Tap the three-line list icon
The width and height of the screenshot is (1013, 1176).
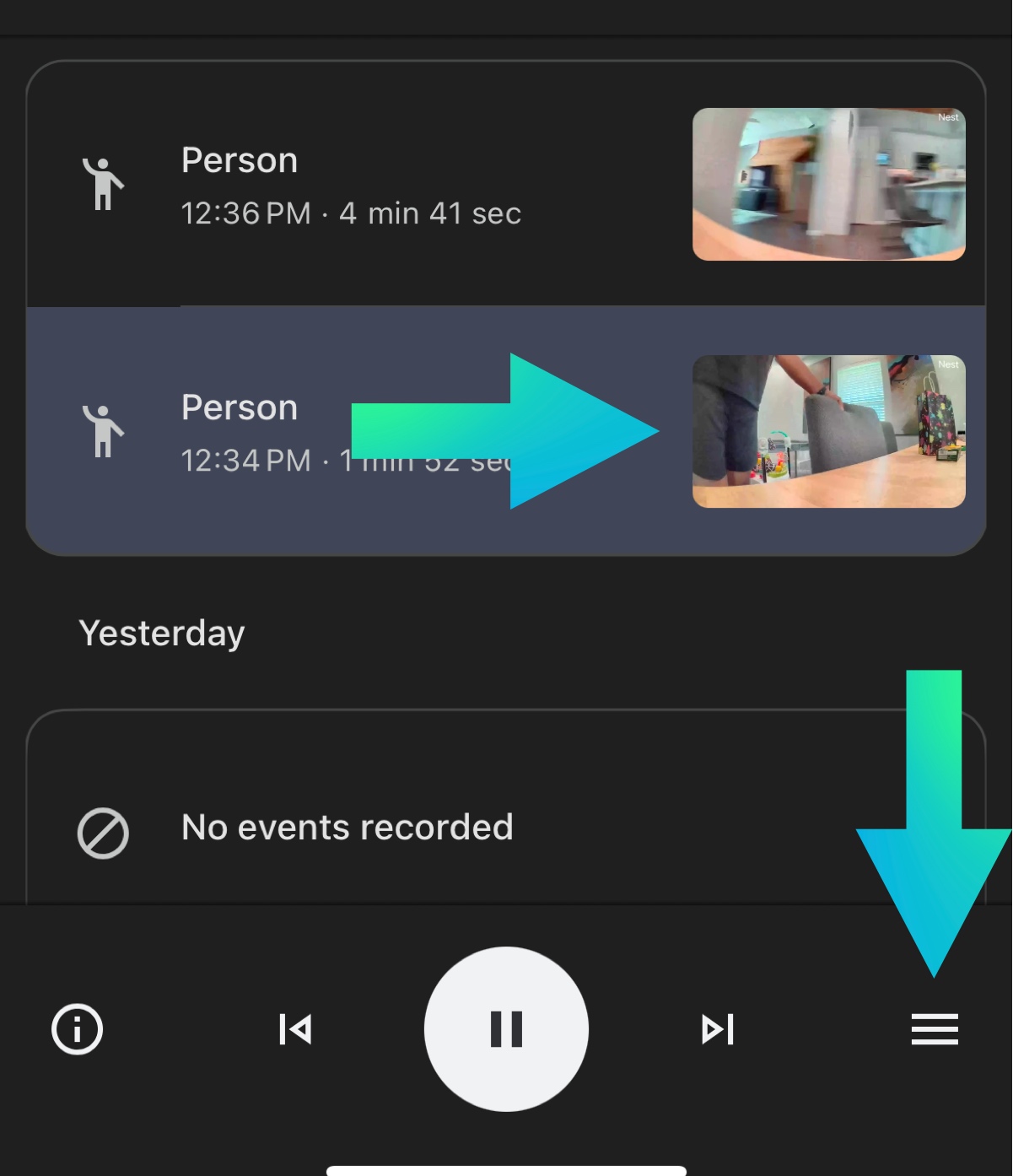click(935, 1029)
